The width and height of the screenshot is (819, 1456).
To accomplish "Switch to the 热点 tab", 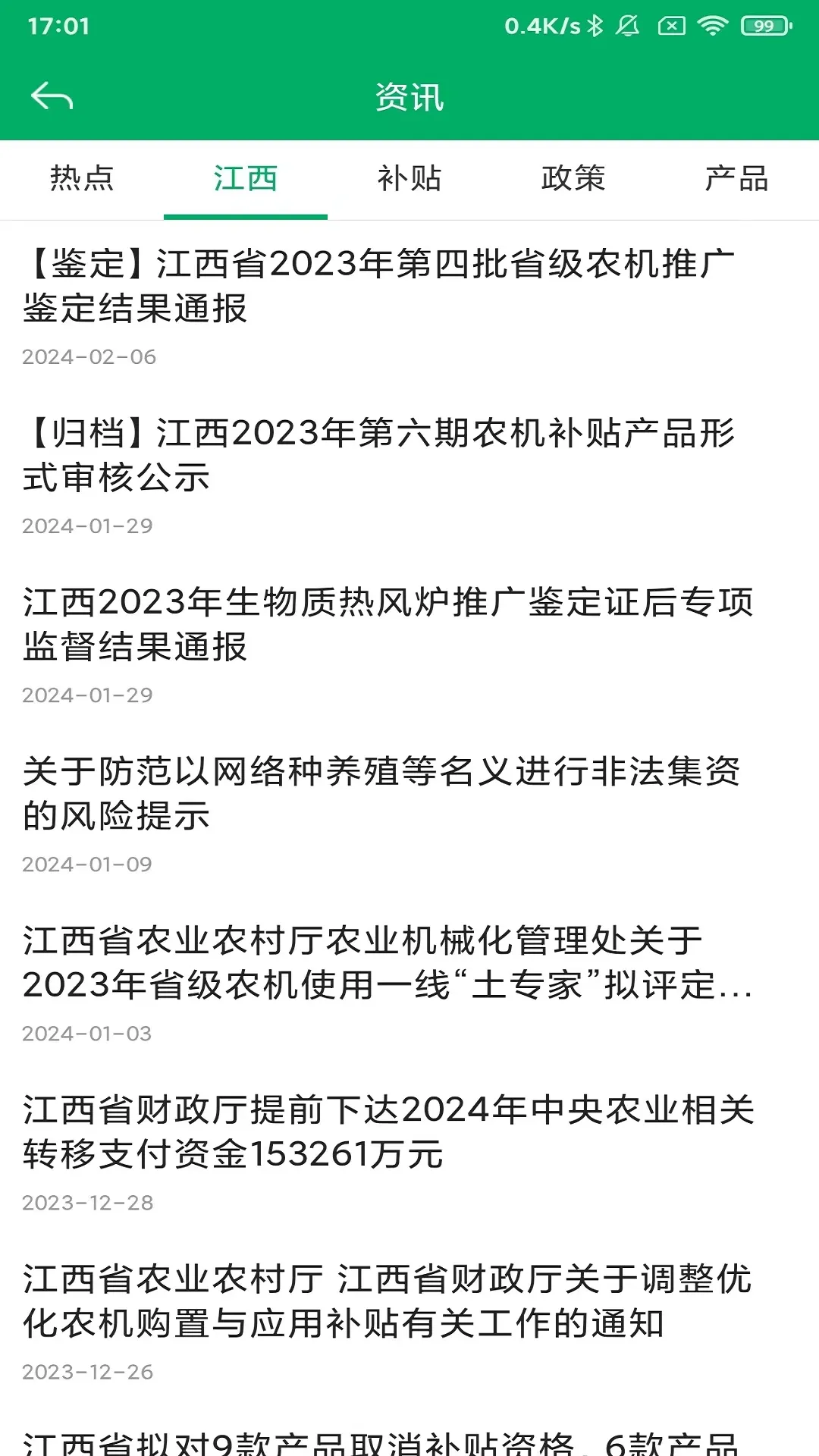I will pos(82,179).
